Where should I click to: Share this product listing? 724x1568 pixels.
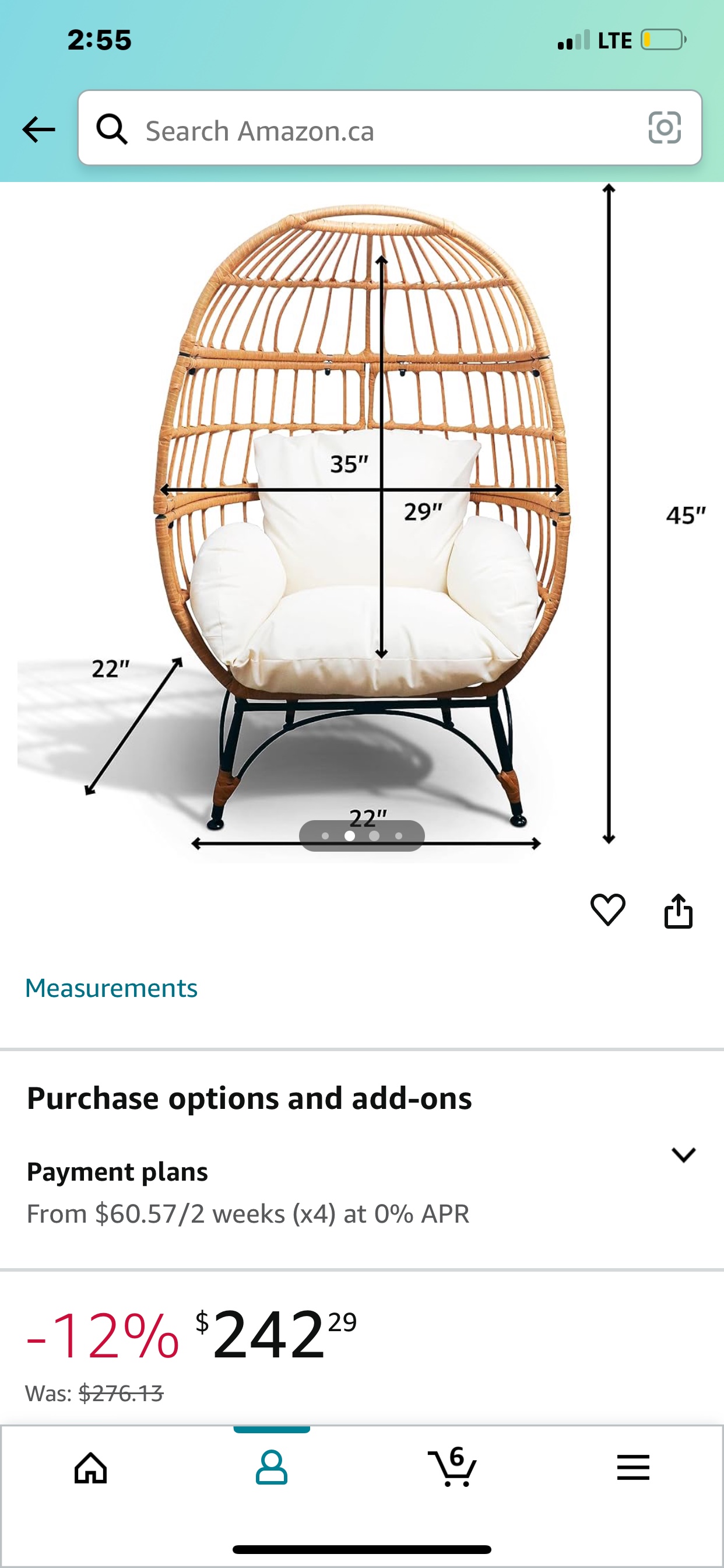tap(678, 911)
